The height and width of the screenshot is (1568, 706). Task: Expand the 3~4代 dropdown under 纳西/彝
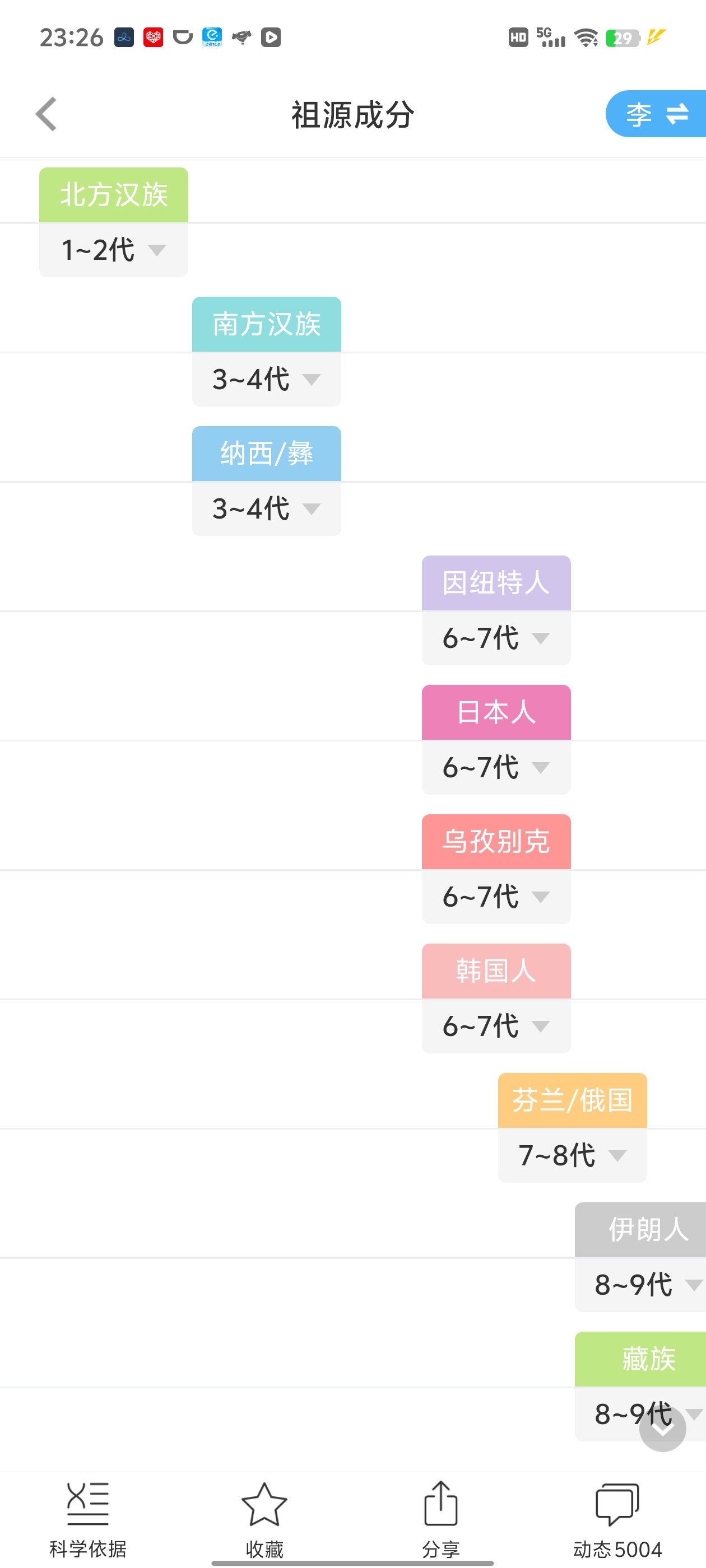[x=266, y=509]
